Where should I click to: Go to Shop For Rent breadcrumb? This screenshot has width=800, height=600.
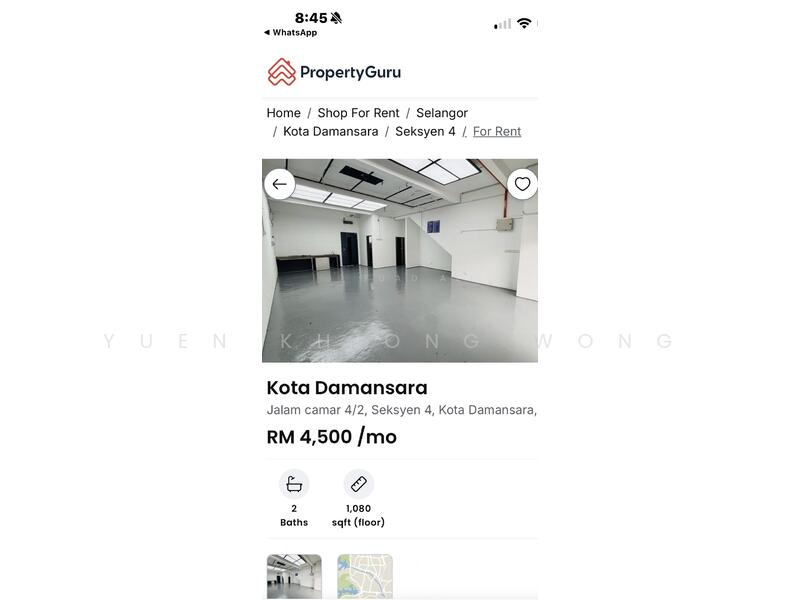358,113
